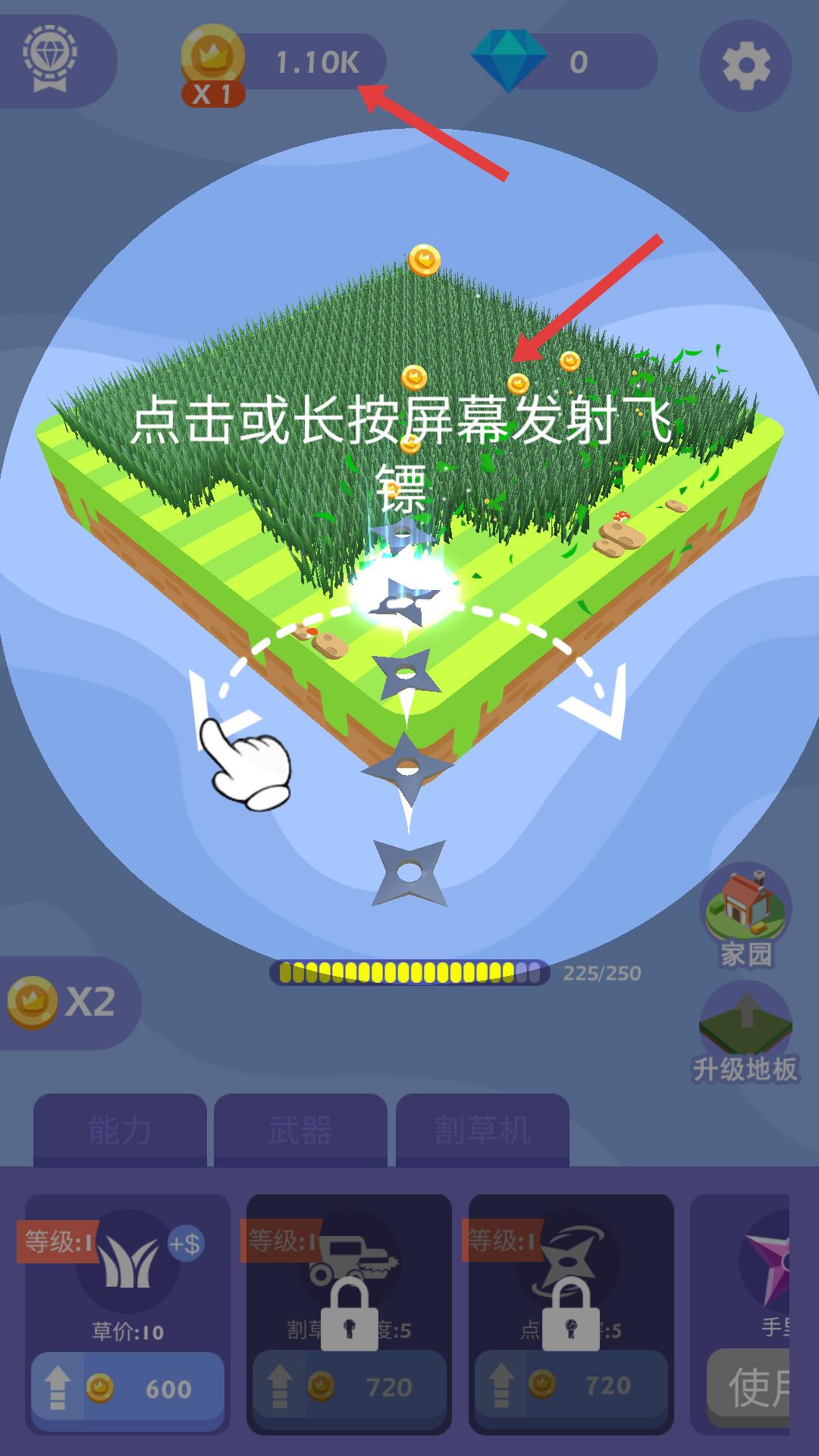Tap 升级地板 to upgrade the floor
Screen dimensions: 819x1456
[x=745, y=1034]
